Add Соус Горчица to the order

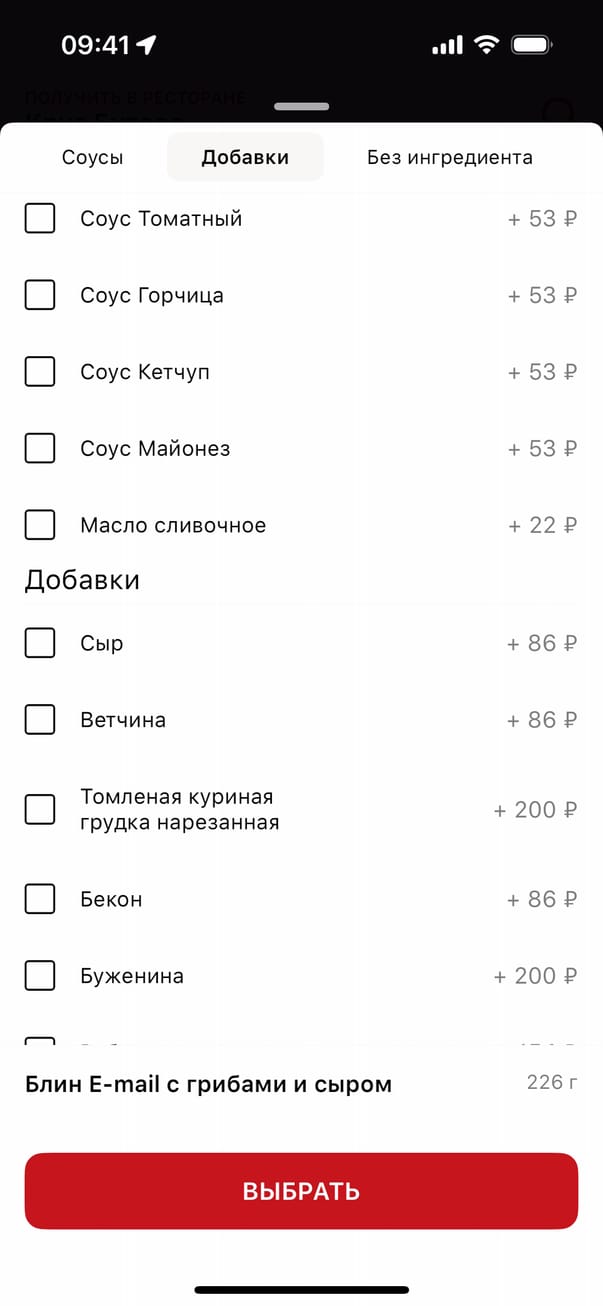click(40, 295)
